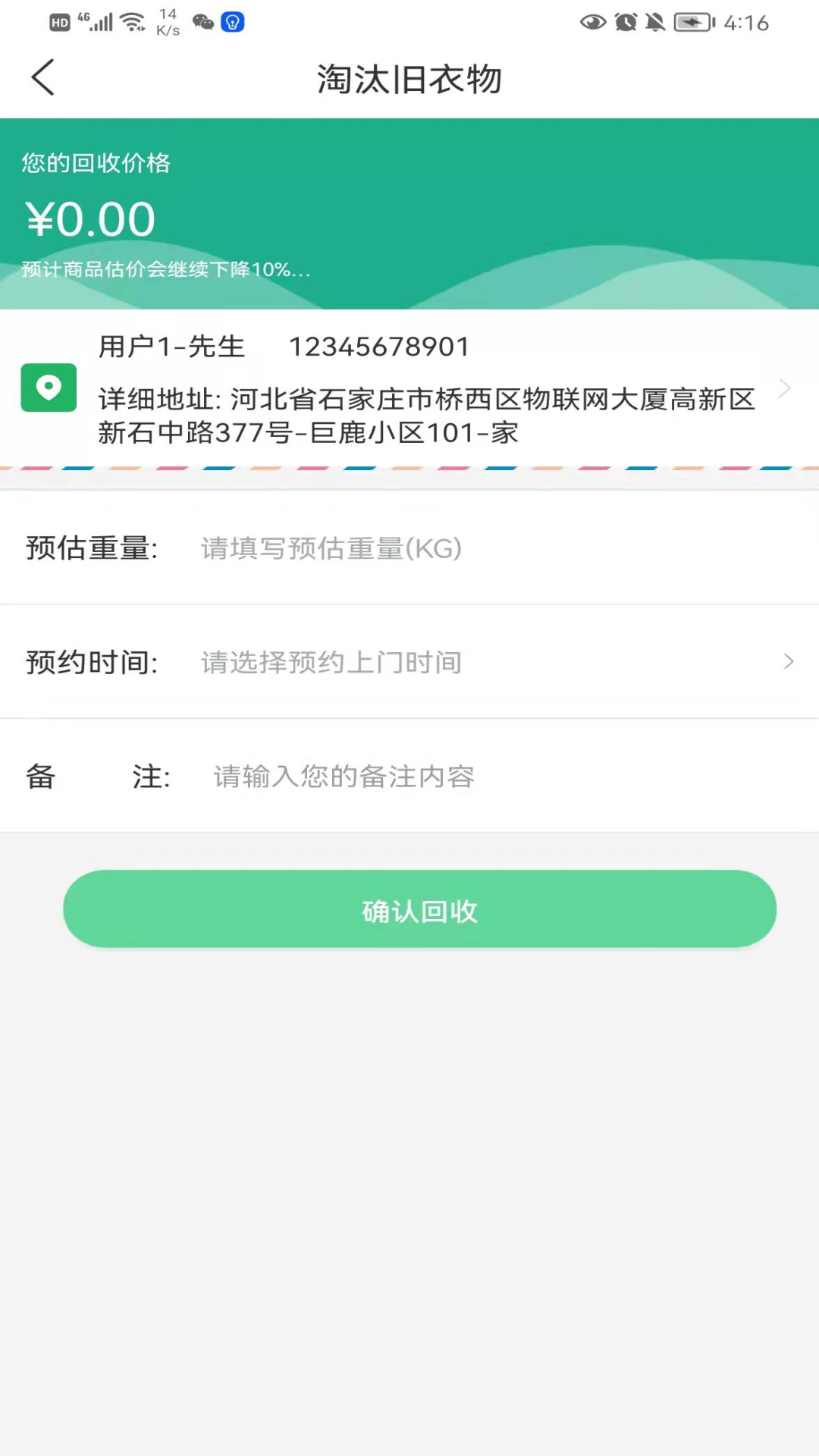819x1456 pixels.
Task: Confirm recycling with 确认回收 button
Action: 419,909
